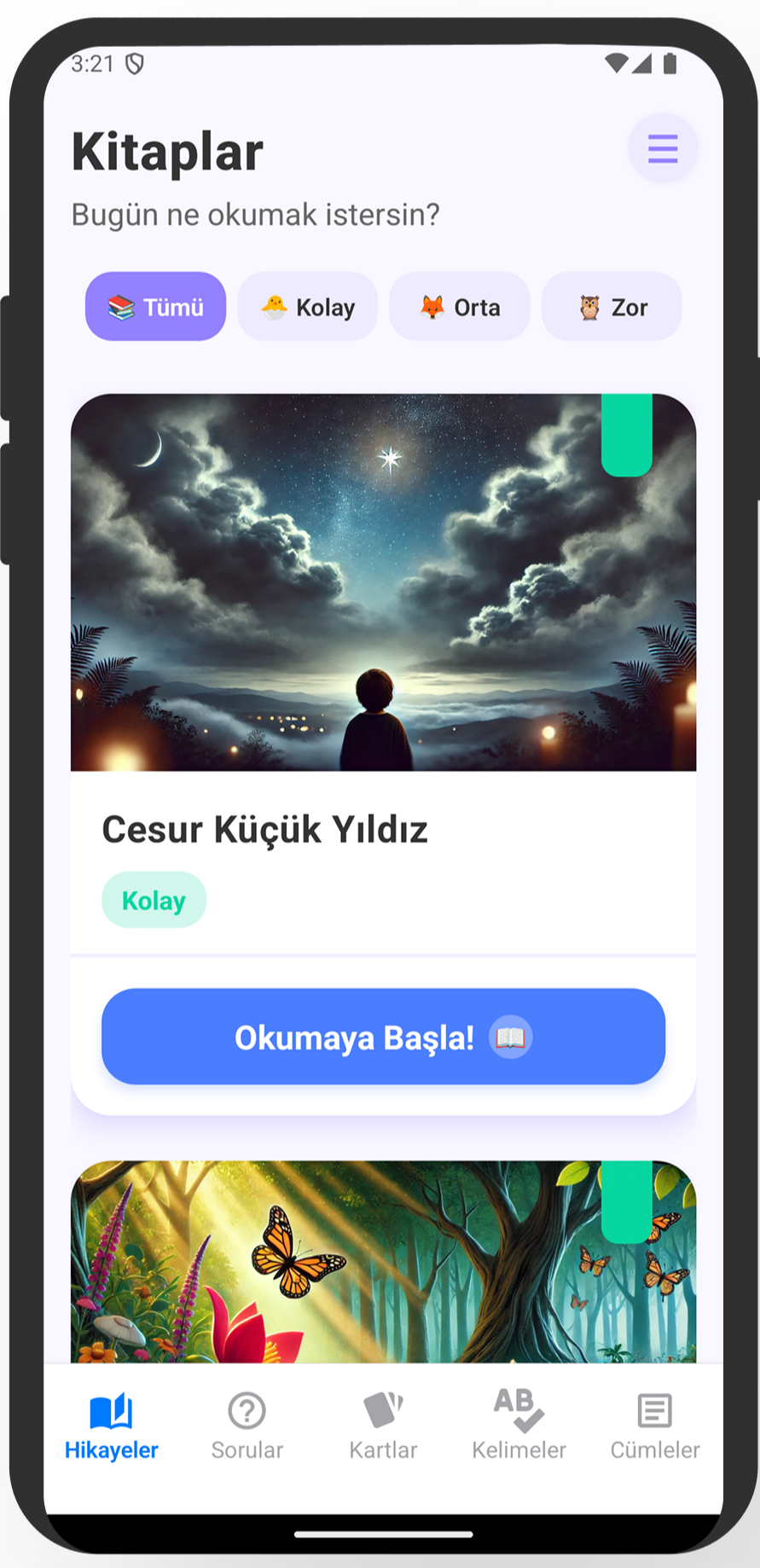Viewport: 760px width, 1568px height.
Task: Filter books by Orta difficulty
Action: pyautogui.click(x=460, y=307)
